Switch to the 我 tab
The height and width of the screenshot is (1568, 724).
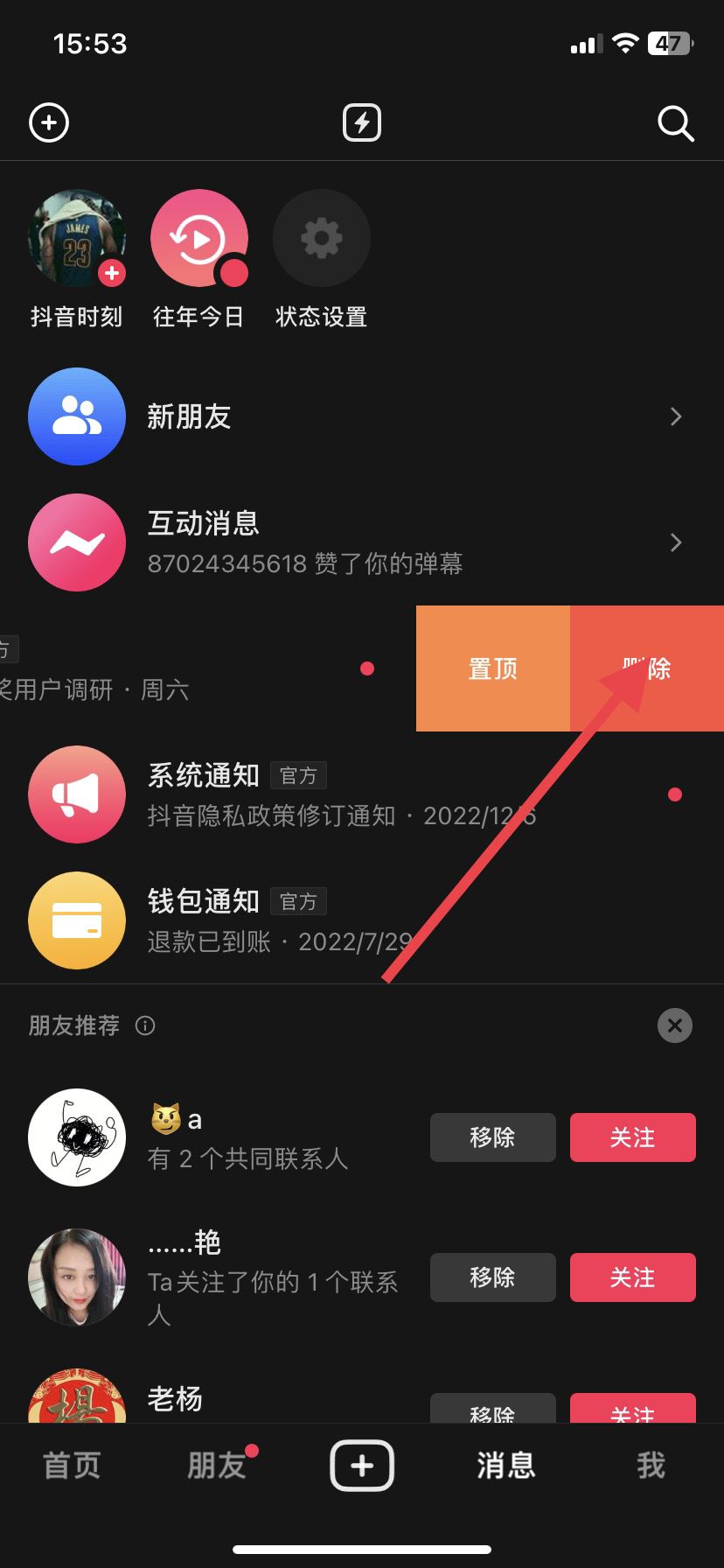pos(651,1466)
